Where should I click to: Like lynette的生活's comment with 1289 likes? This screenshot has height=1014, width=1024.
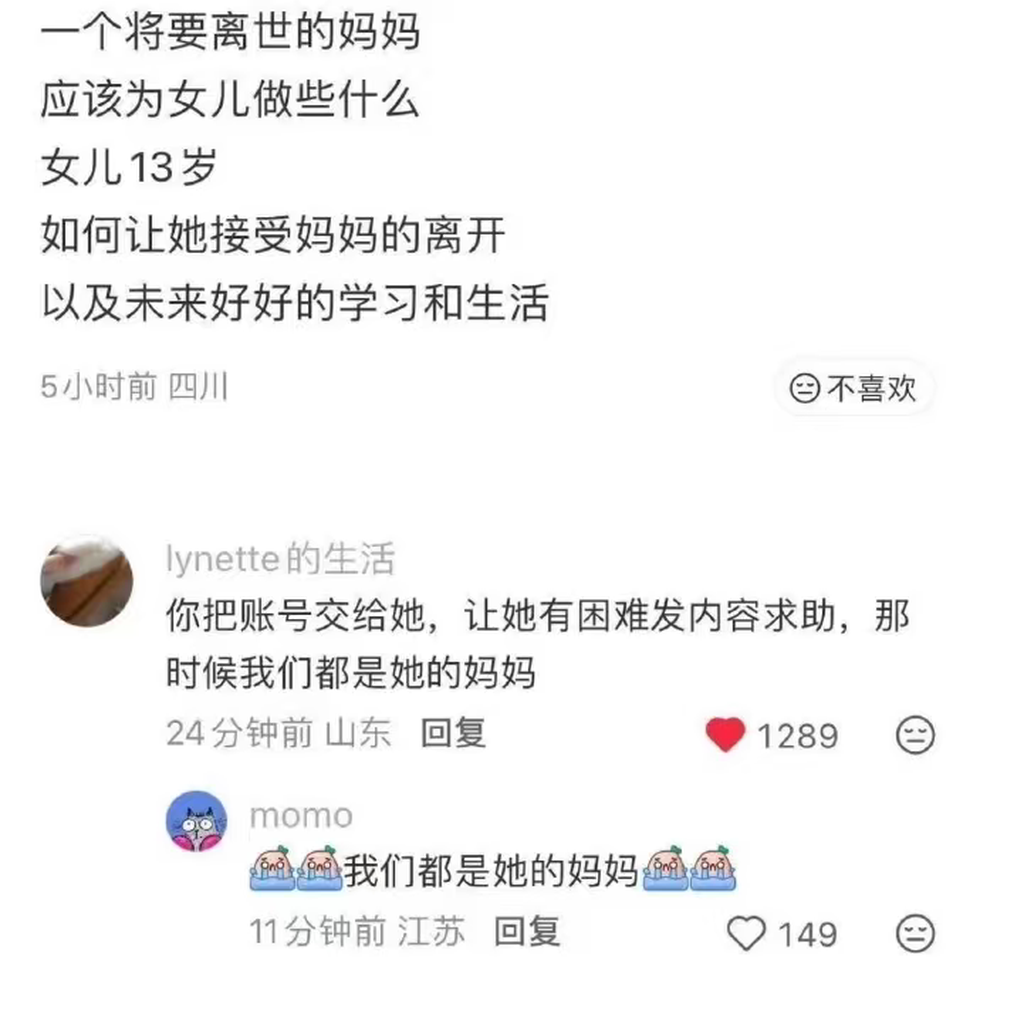[x=725, y=736]
